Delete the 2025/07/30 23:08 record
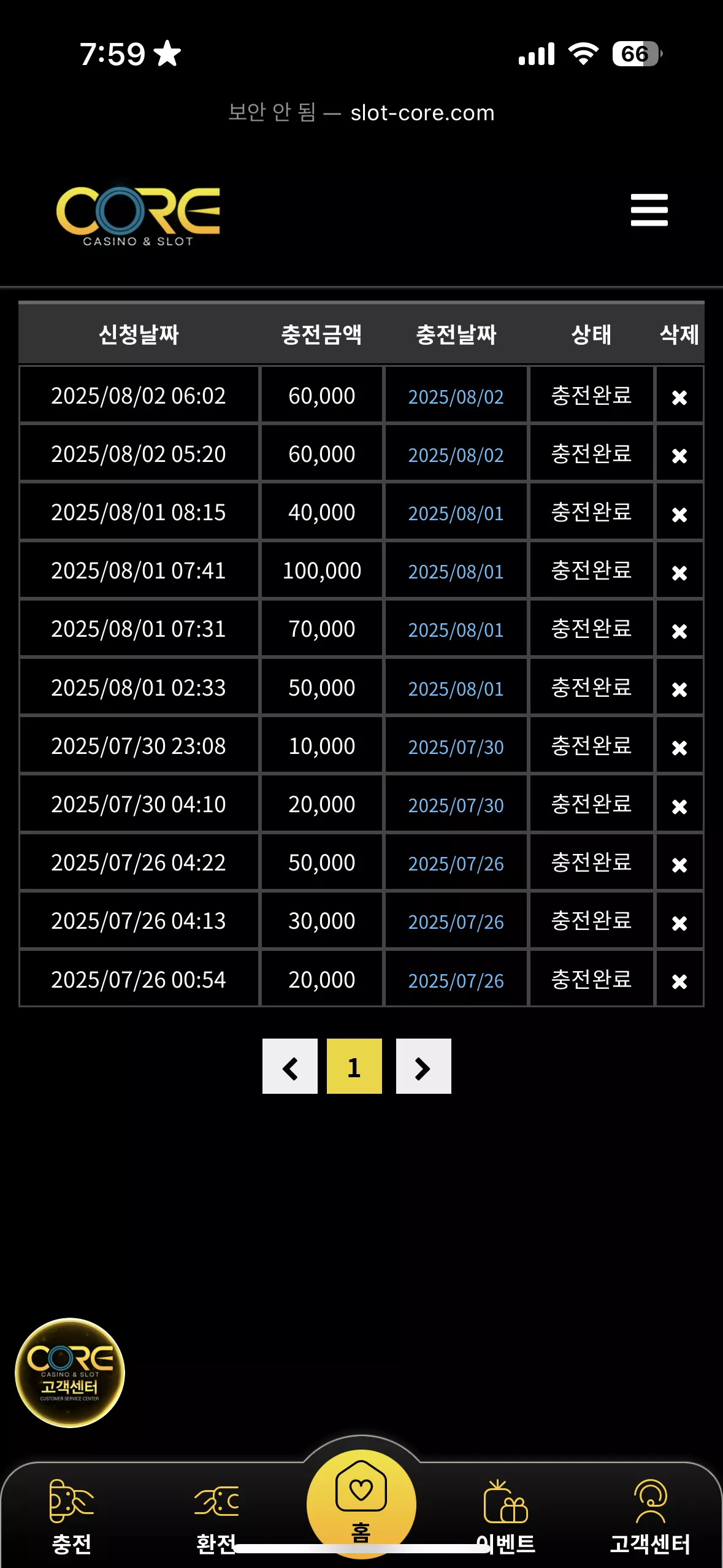 point(679,747)
